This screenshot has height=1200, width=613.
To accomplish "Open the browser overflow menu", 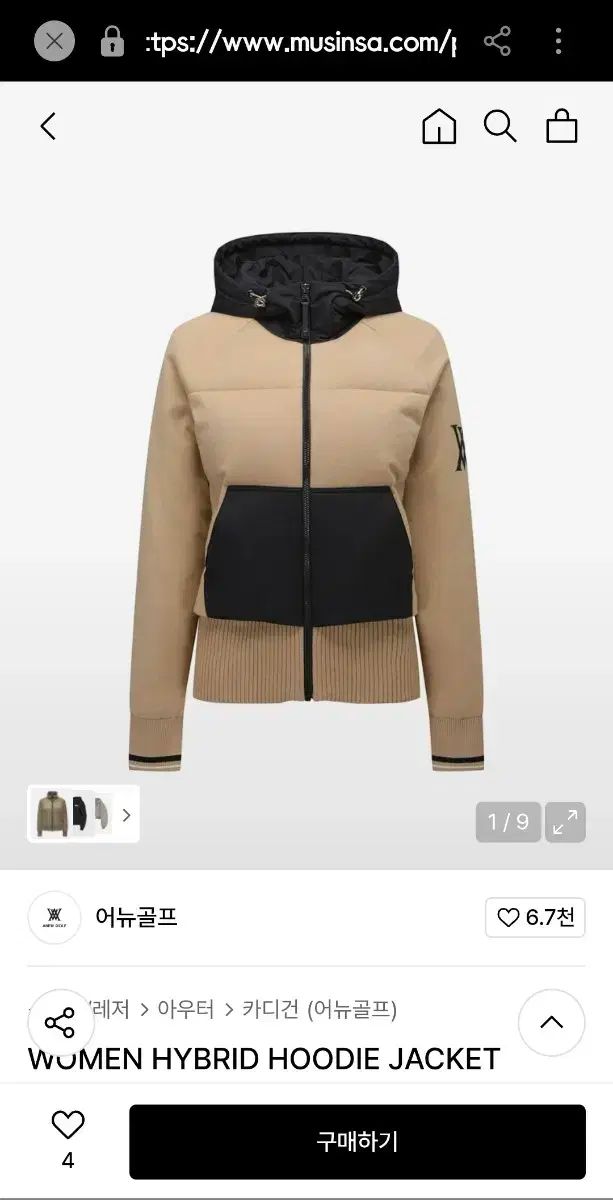I will click(558, 41).
